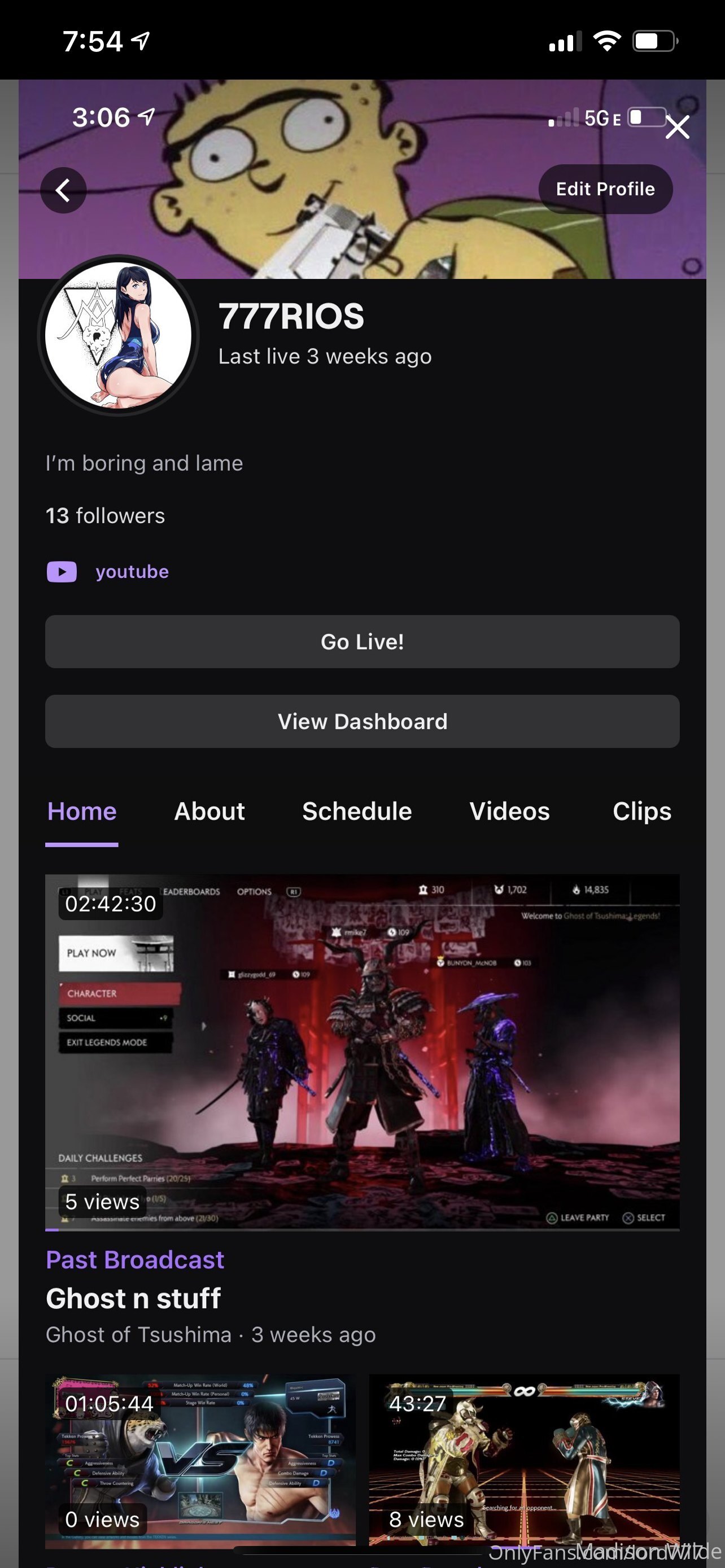Viewport: 725px width, 1568px height.
Task: Open View Dashboard
Action: click(x=362, y=721)
